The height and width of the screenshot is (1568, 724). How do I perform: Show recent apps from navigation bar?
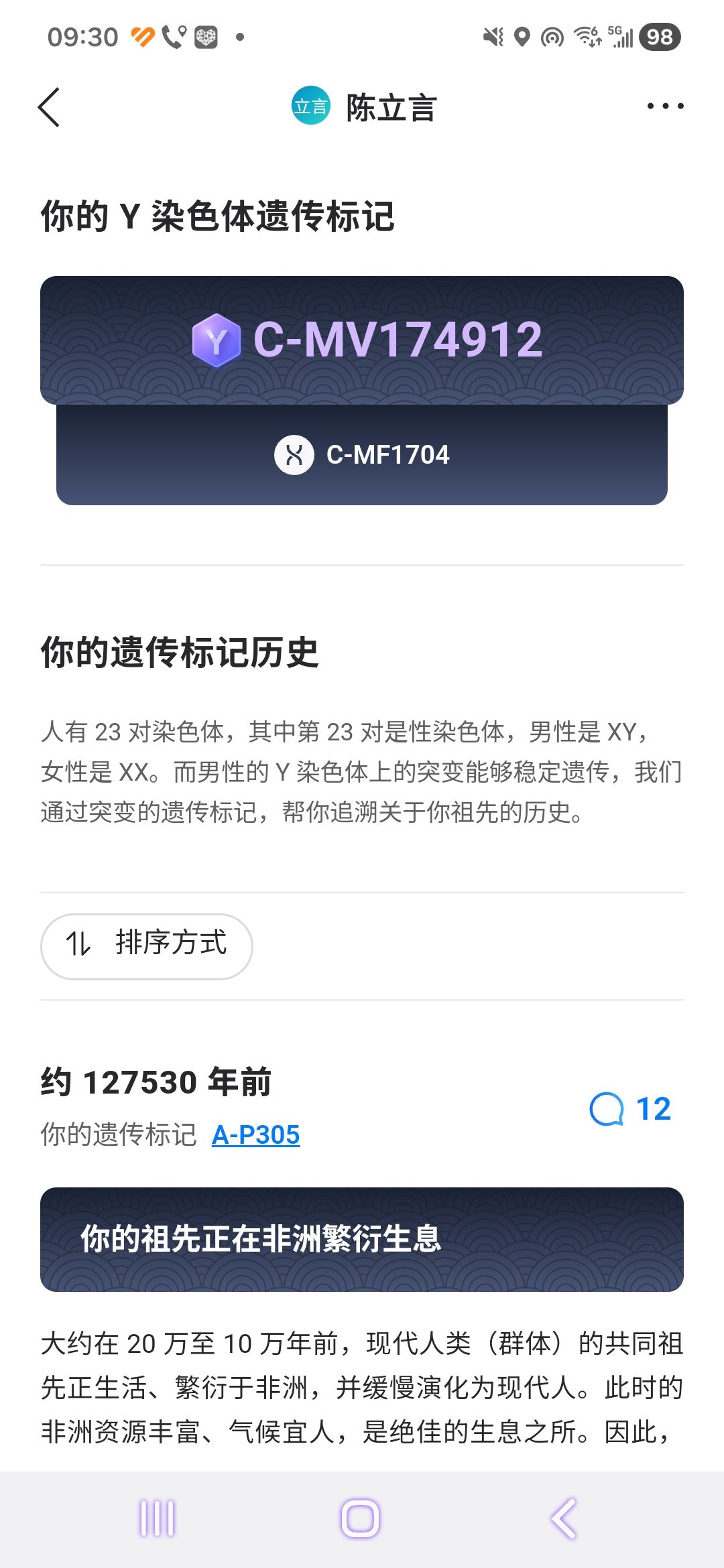(x=157, y=1518)
